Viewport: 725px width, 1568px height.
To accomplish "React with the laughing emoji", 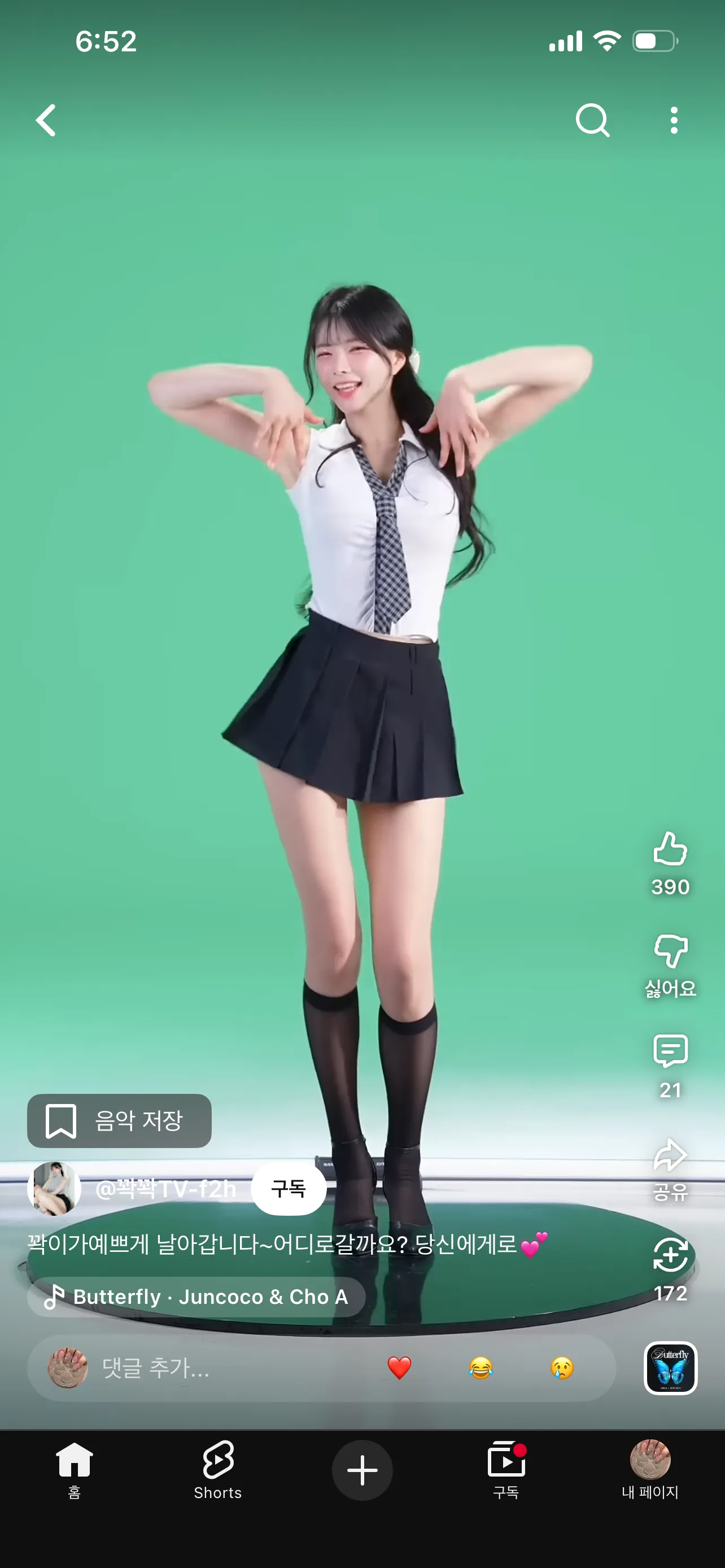I will 481,1368.
